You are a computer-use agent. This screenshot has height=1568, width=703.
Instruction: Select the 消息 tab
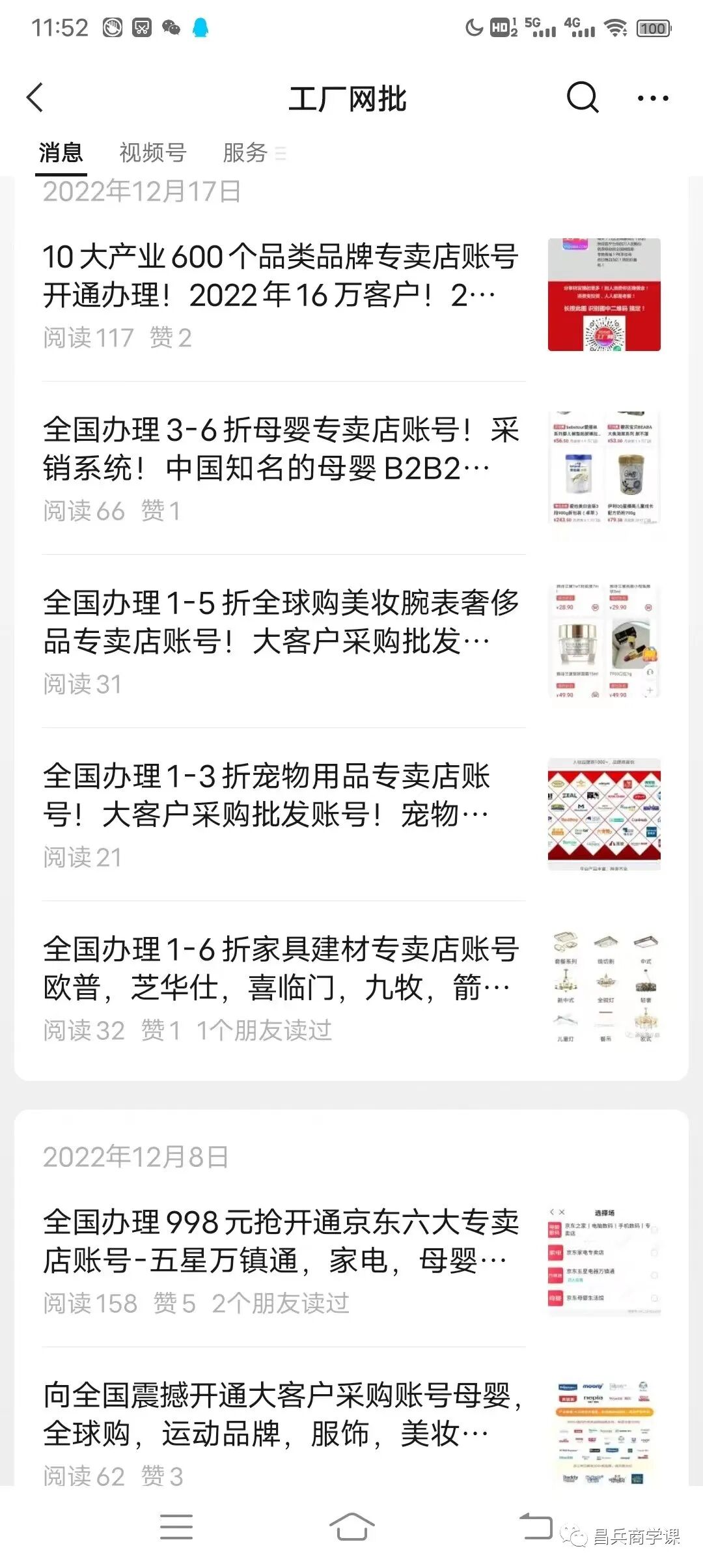(x=61, y=153)
